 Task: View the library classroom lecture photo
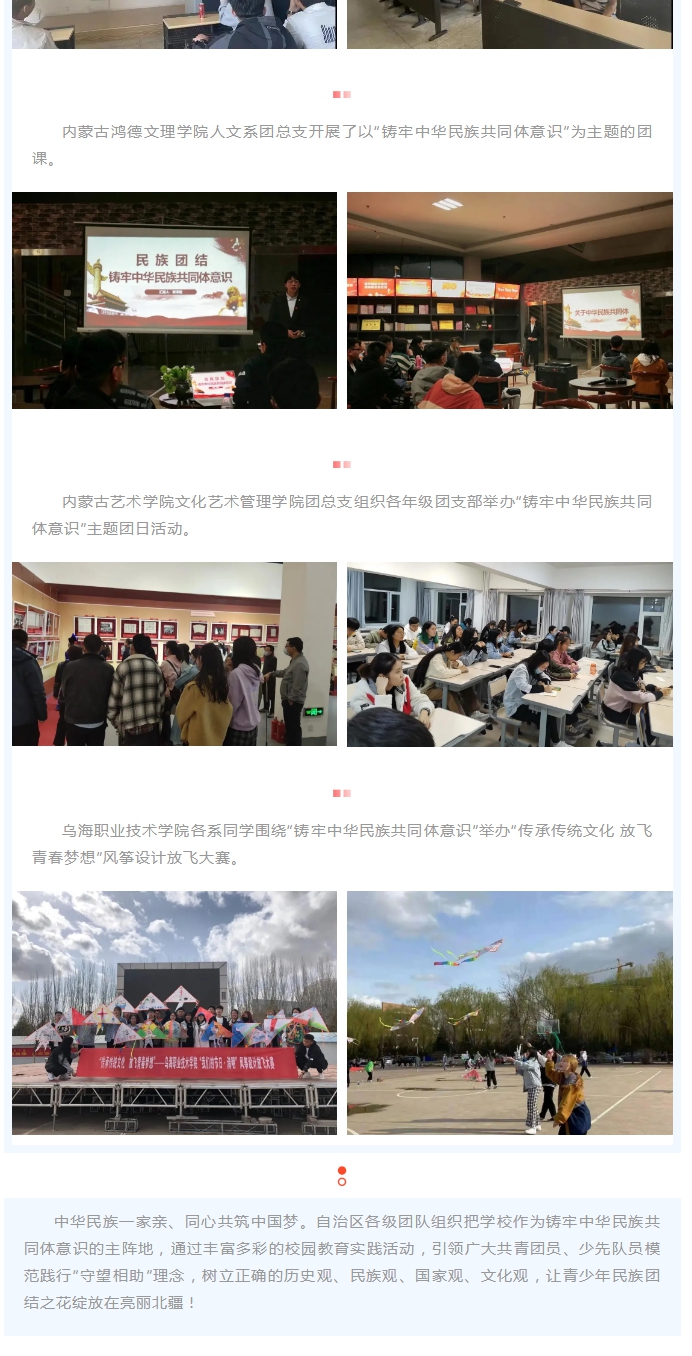click(x=509, y=300)
